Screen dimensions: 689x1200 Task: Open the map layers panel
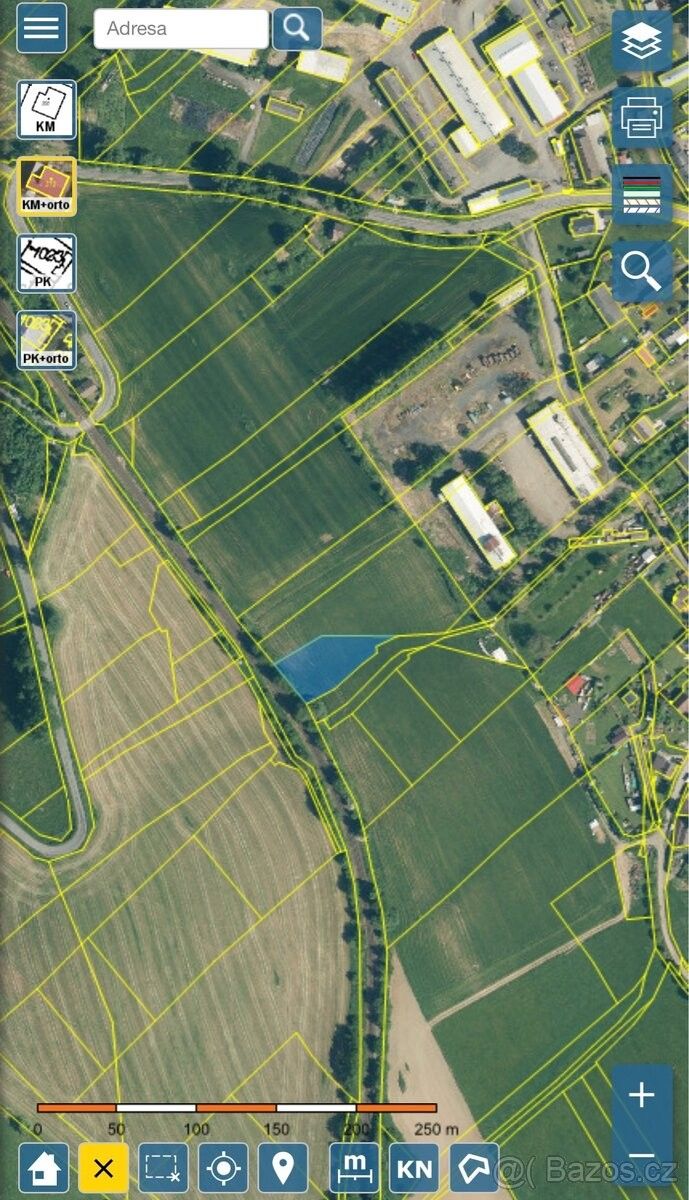[642, 41]
